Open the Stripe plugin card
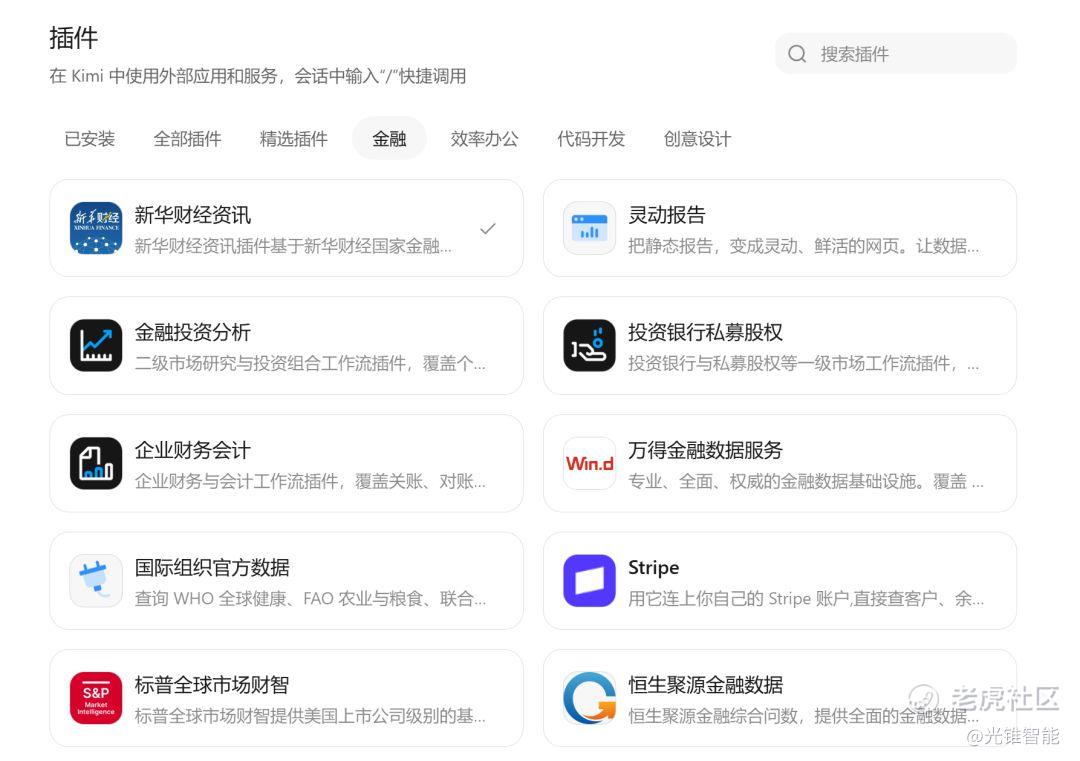The image size is (1080, 761). [780, 581]
